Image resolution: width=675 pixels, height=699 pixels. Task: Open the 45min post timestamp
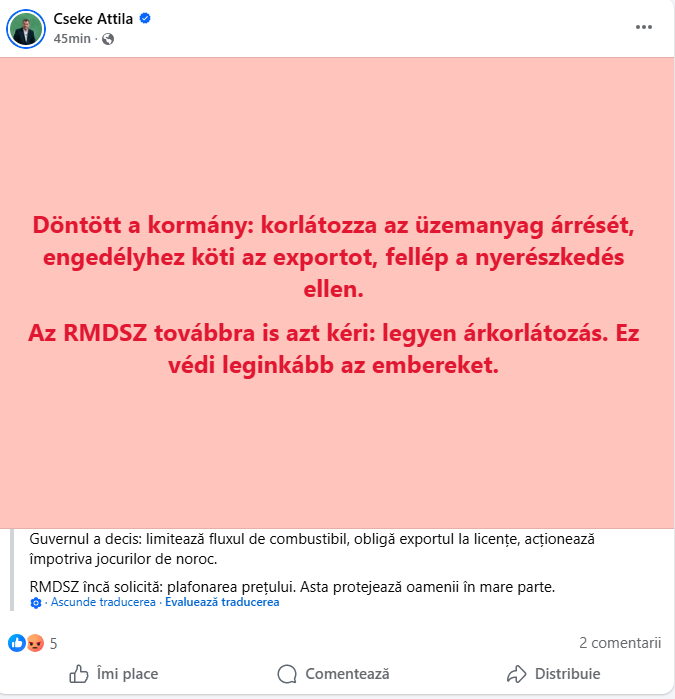click(x=72, y=38)
